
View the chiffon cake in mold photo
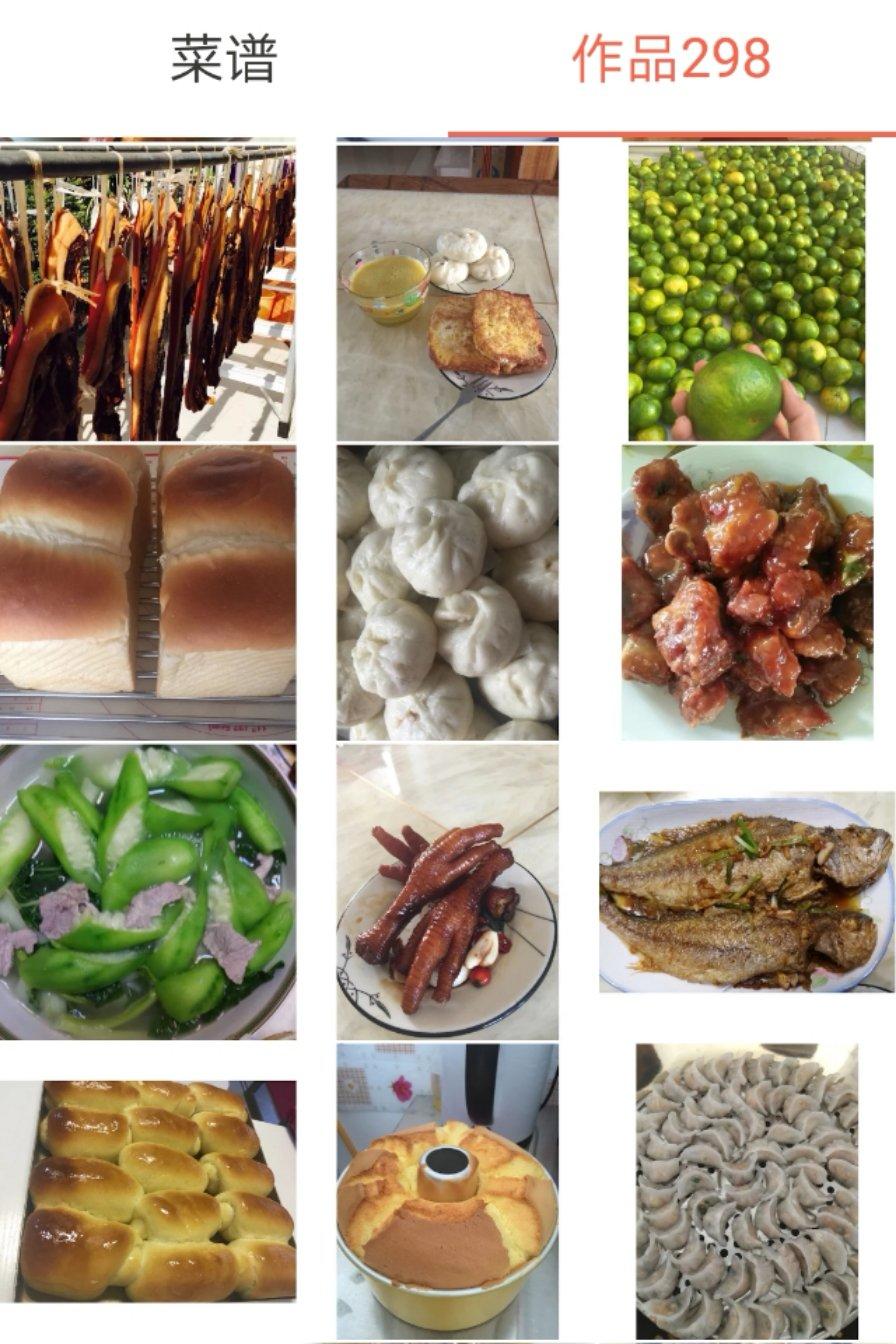447,1192
